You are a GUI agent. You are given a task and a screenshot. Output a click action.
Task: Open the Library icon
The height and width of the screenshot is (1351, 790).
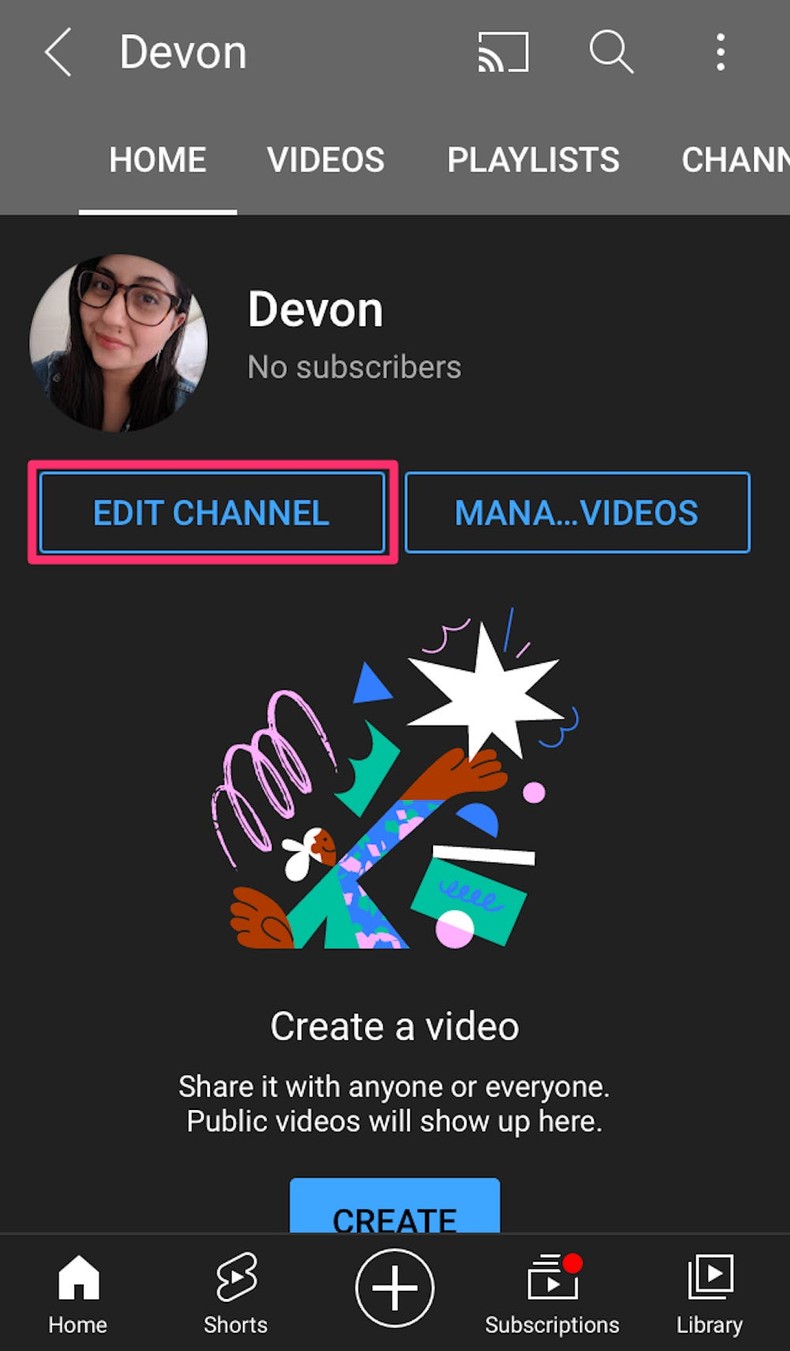(x=708, y=1290)
